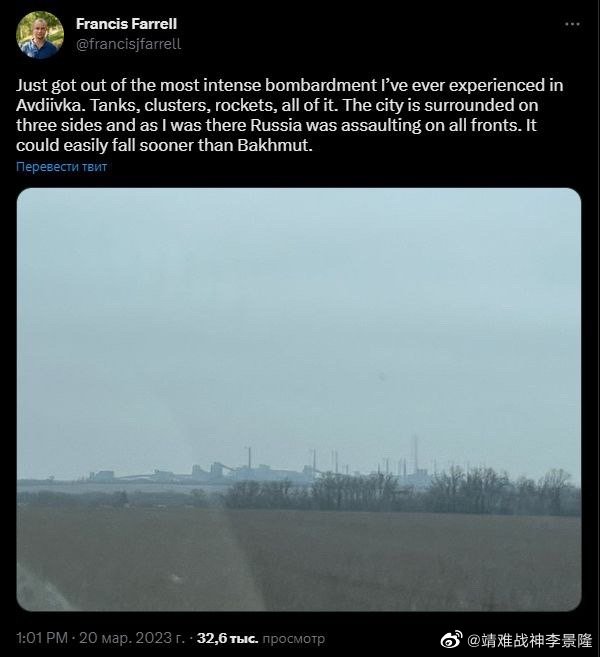Open the Francis Farrell display name
This screenshot has width=600, height=657.
tap(126, 24)
